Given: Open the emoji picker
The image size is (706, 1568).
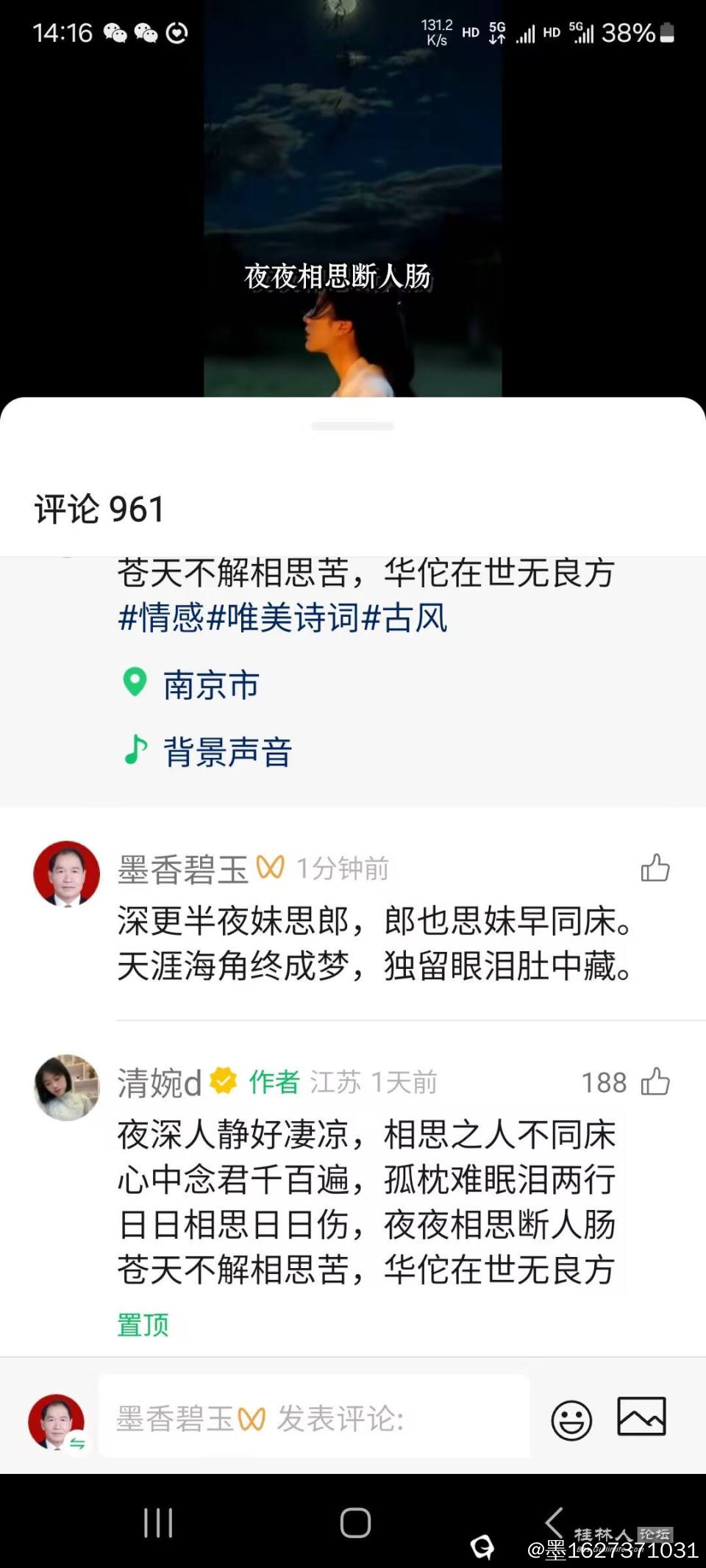Looking at the screenshot, I should (x=571, y=1419).
